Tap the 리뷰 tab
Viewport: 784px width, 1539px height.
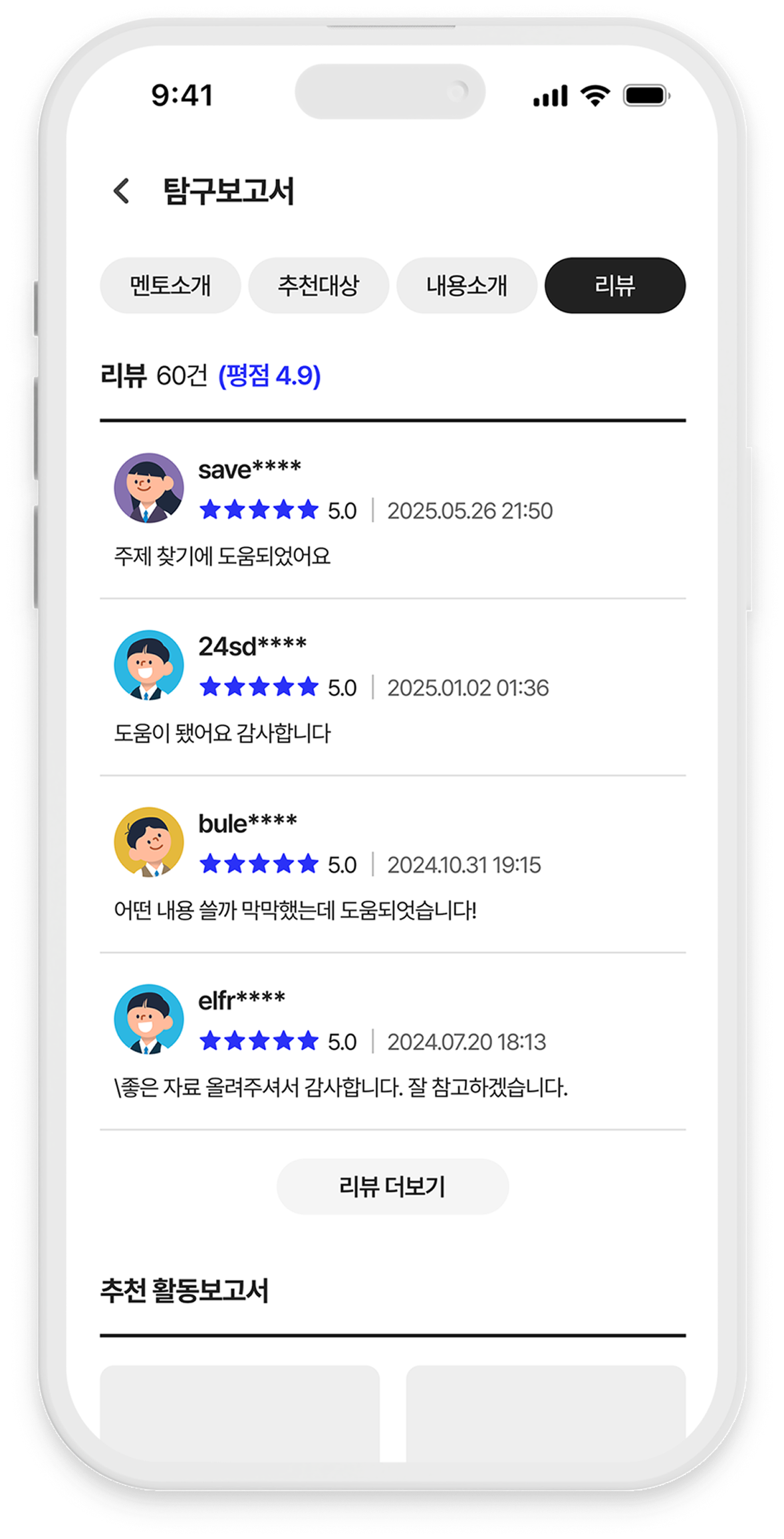(x=615, y=285)
